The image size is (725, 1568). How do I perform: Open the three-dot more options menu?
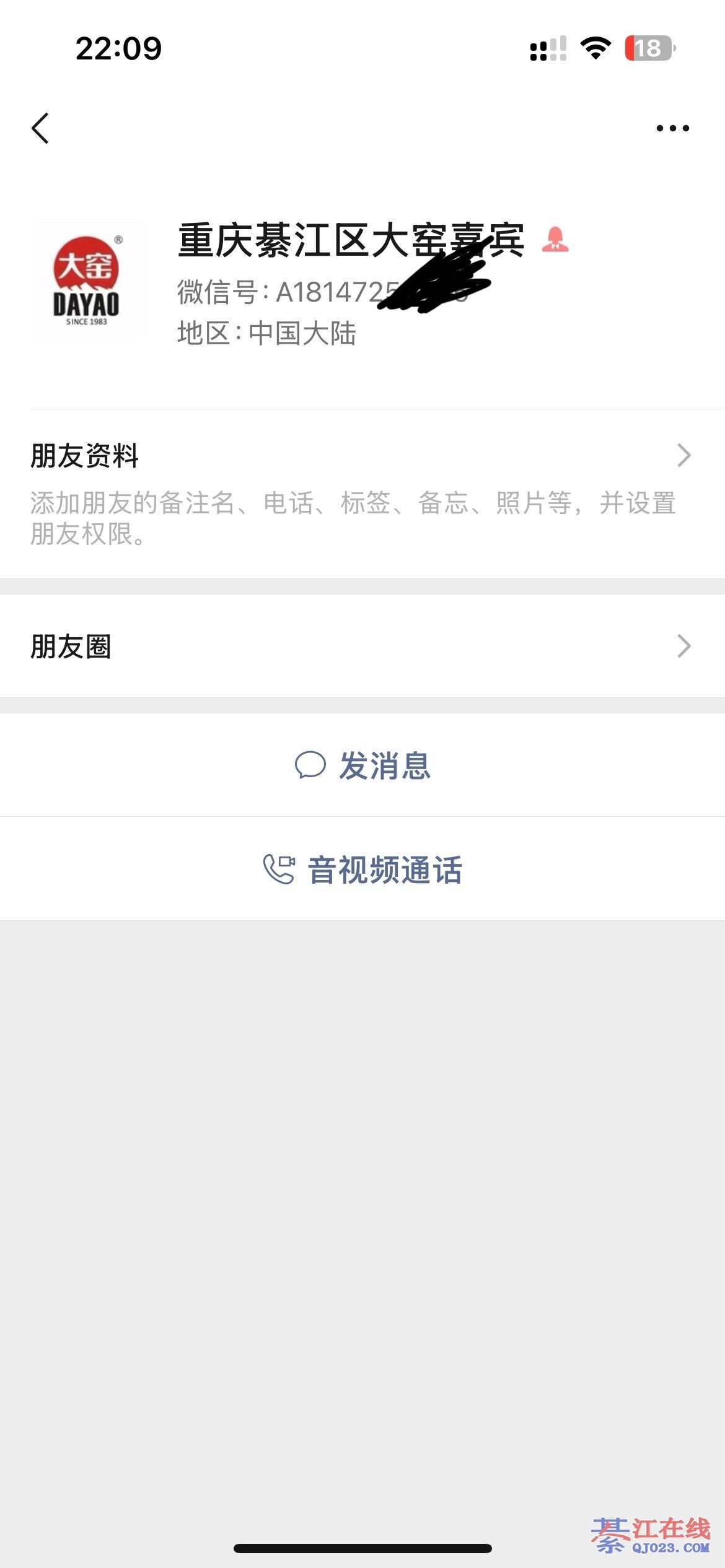tap(672, 128)
